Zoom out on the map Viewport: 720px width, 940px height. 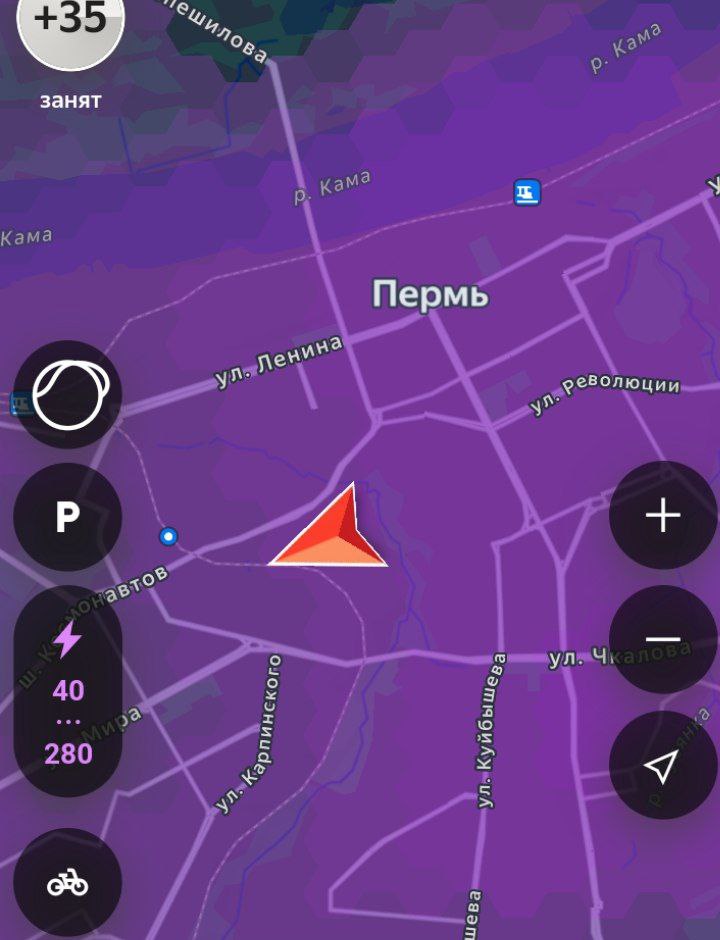click(663, 640)
